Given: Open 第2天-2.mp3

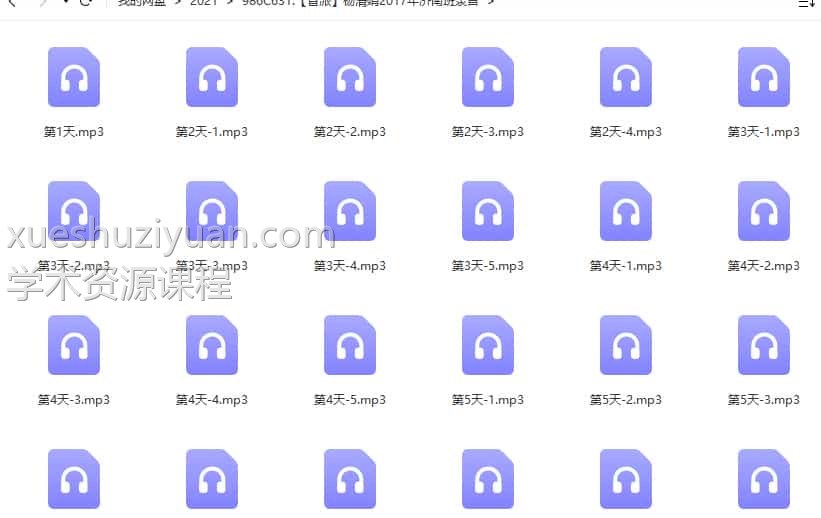Looking at the screenshot, I should click(x=350, y=78).
